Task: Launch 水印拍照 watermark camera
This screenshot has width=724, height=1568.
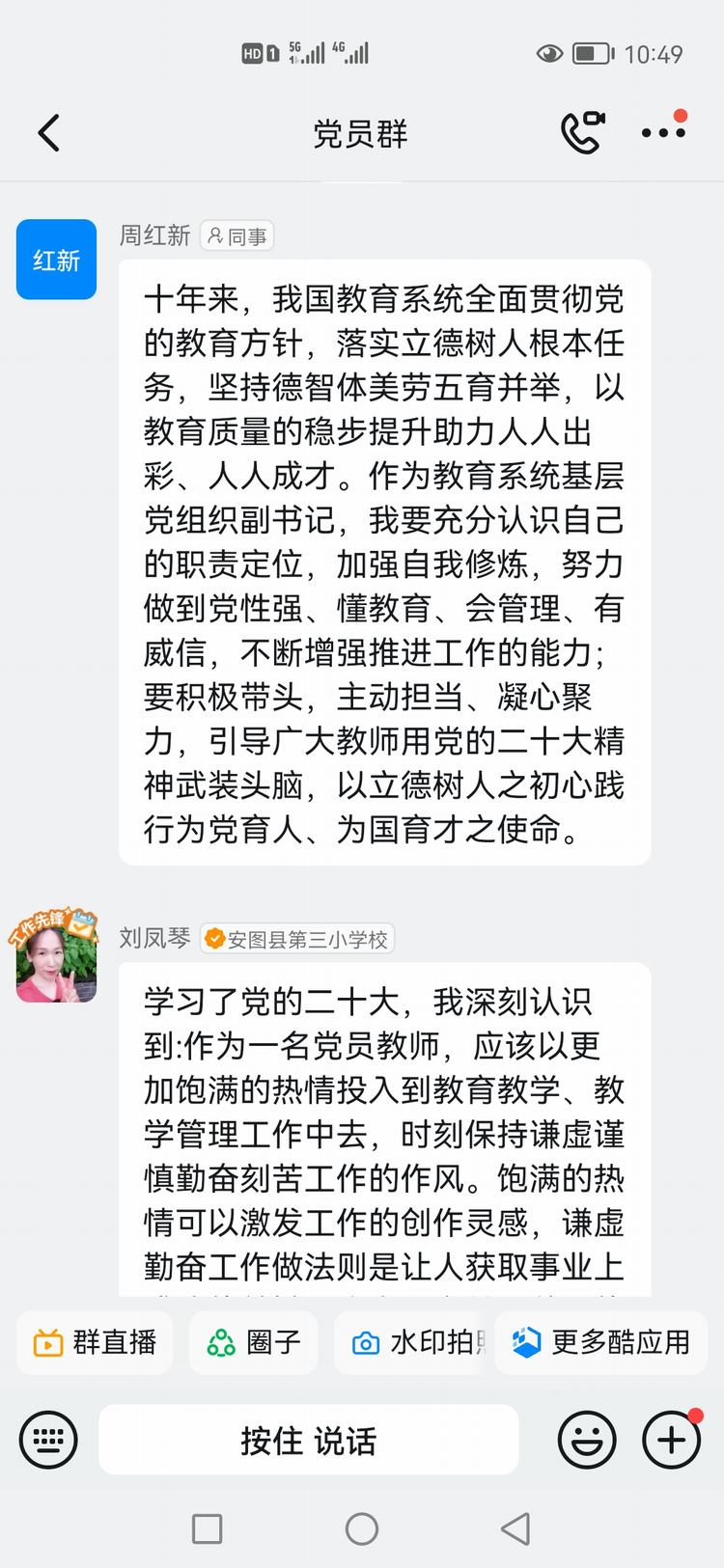Action: 413,1342
